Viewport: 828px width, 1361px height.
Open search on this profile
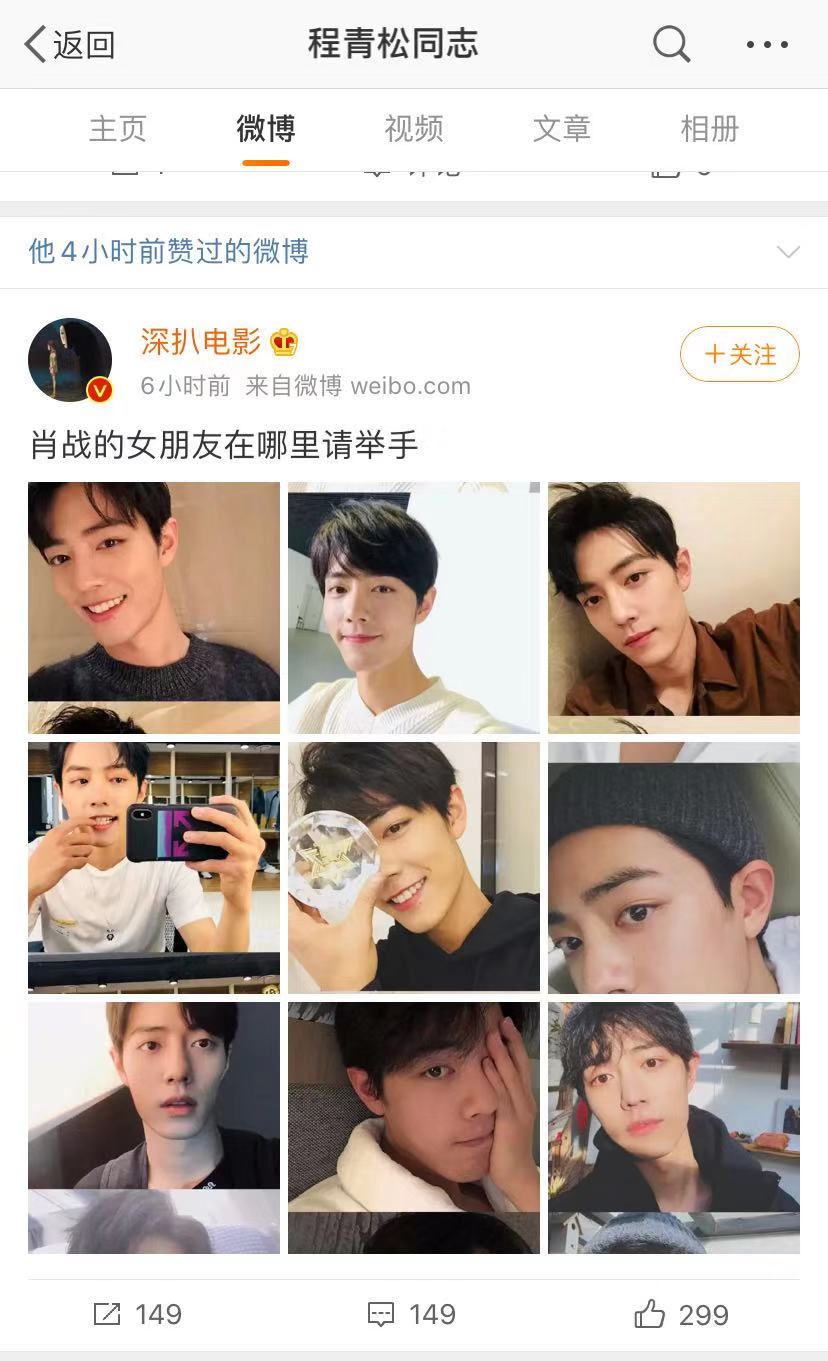pos(671,44)
